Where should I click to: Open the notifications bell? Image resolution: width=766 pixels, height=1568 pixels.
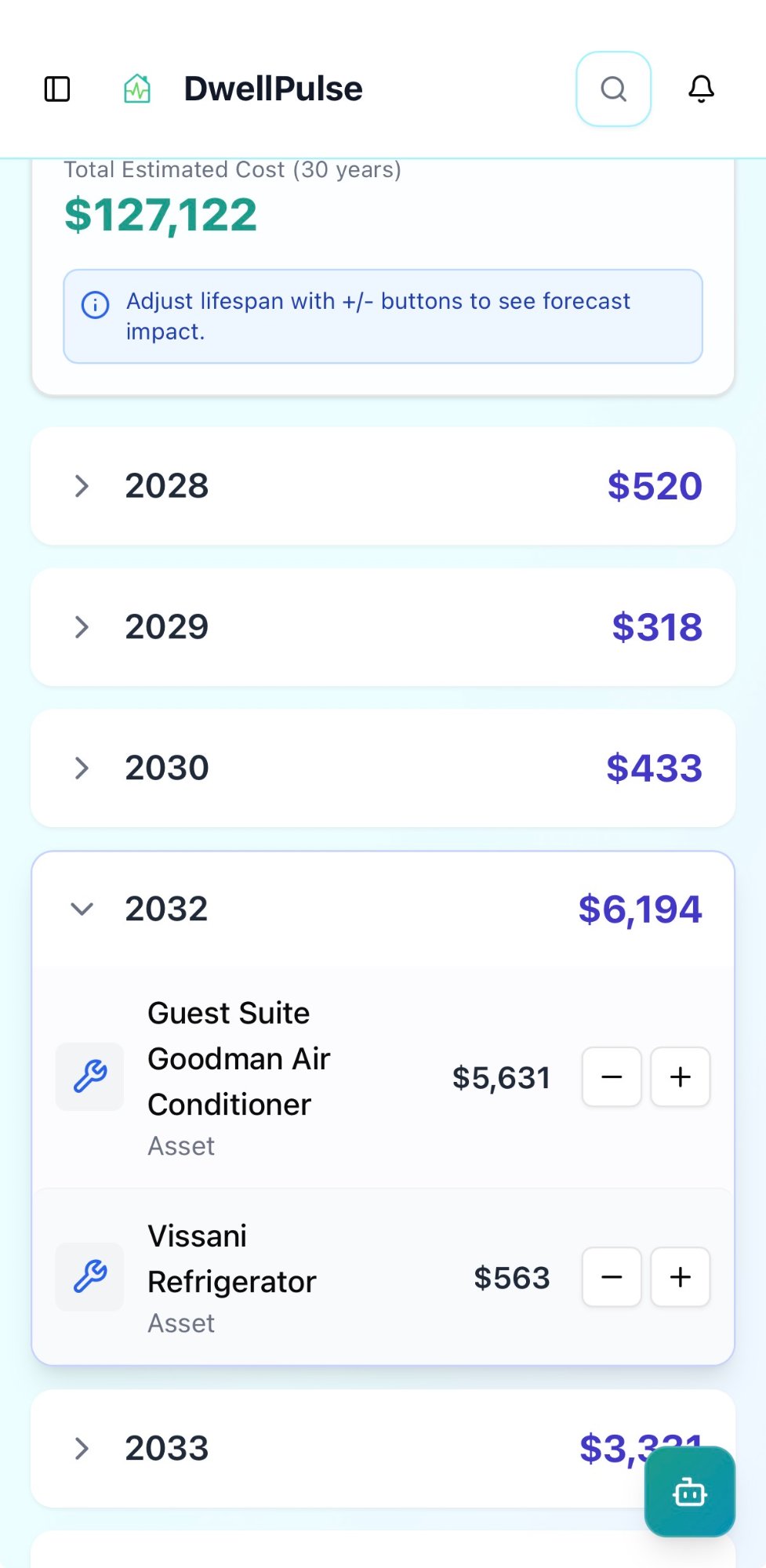tap(700, 89)
